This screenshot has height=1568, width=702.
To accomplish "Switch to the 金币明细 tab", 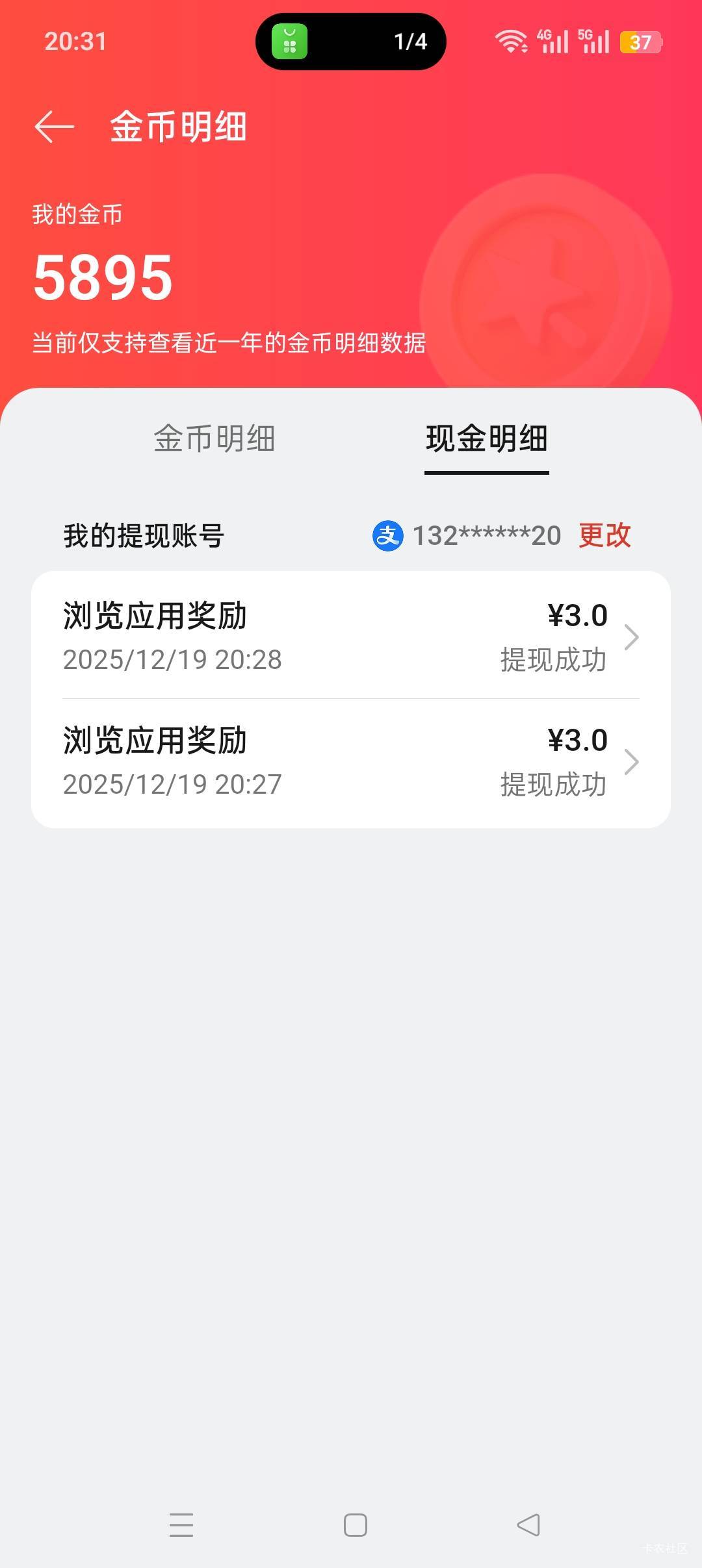I will (214, 438).
